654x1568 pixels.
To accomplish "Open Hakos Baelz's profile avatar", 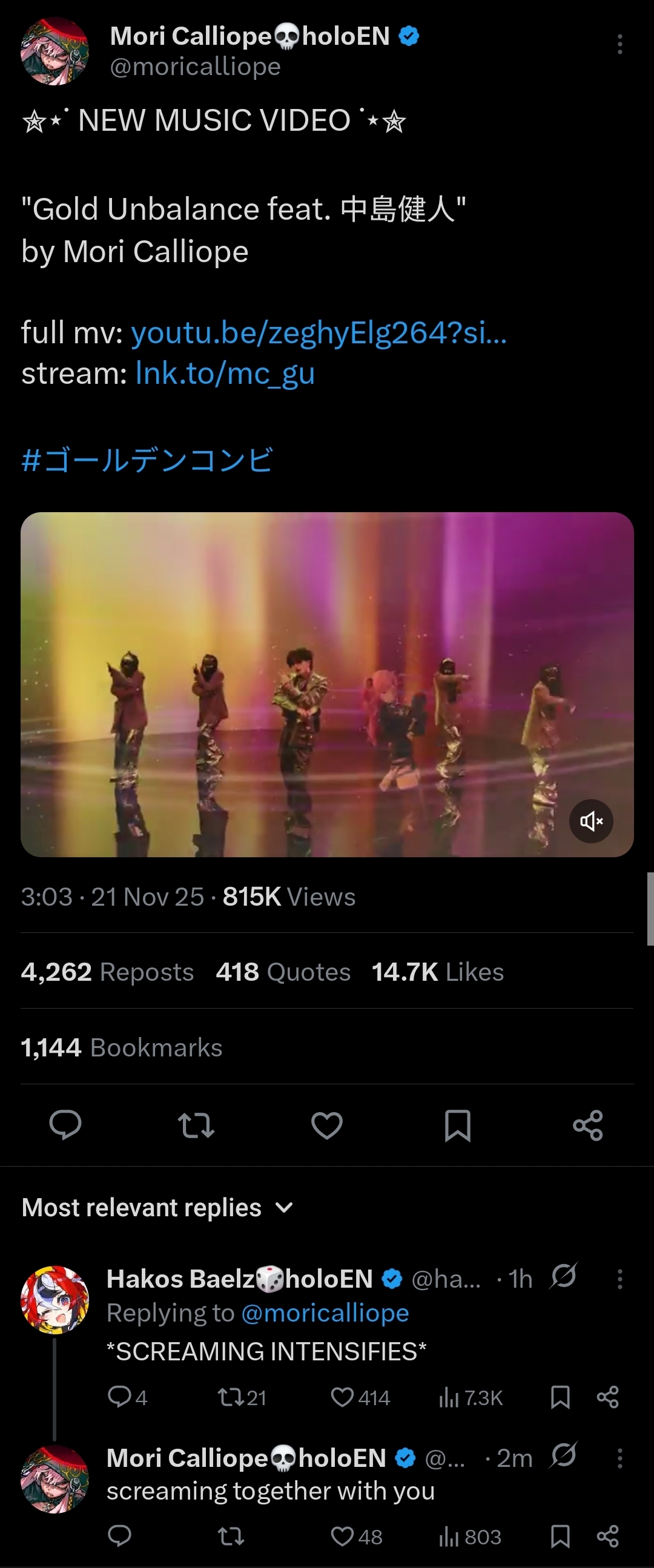I will 55,1300.
